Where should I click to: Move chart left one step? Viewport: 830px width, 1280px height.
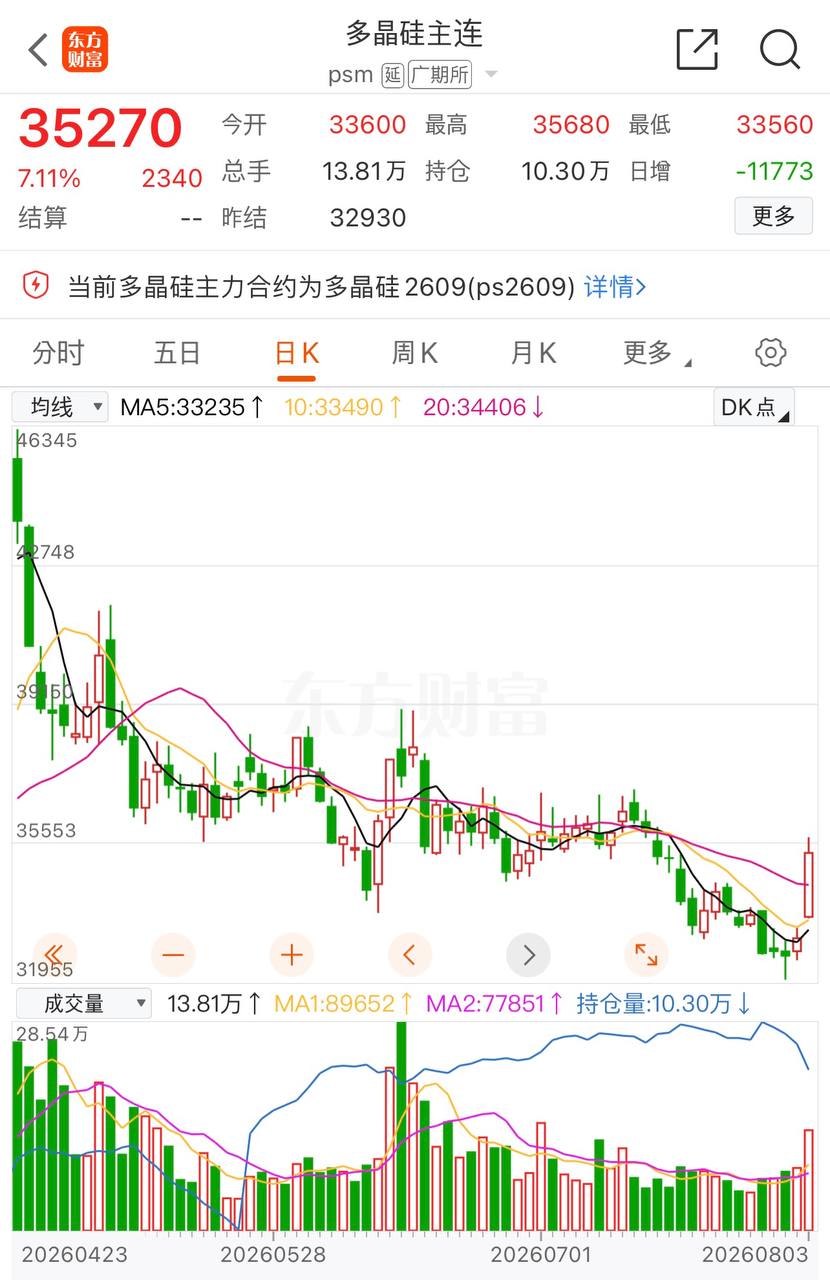409,955
